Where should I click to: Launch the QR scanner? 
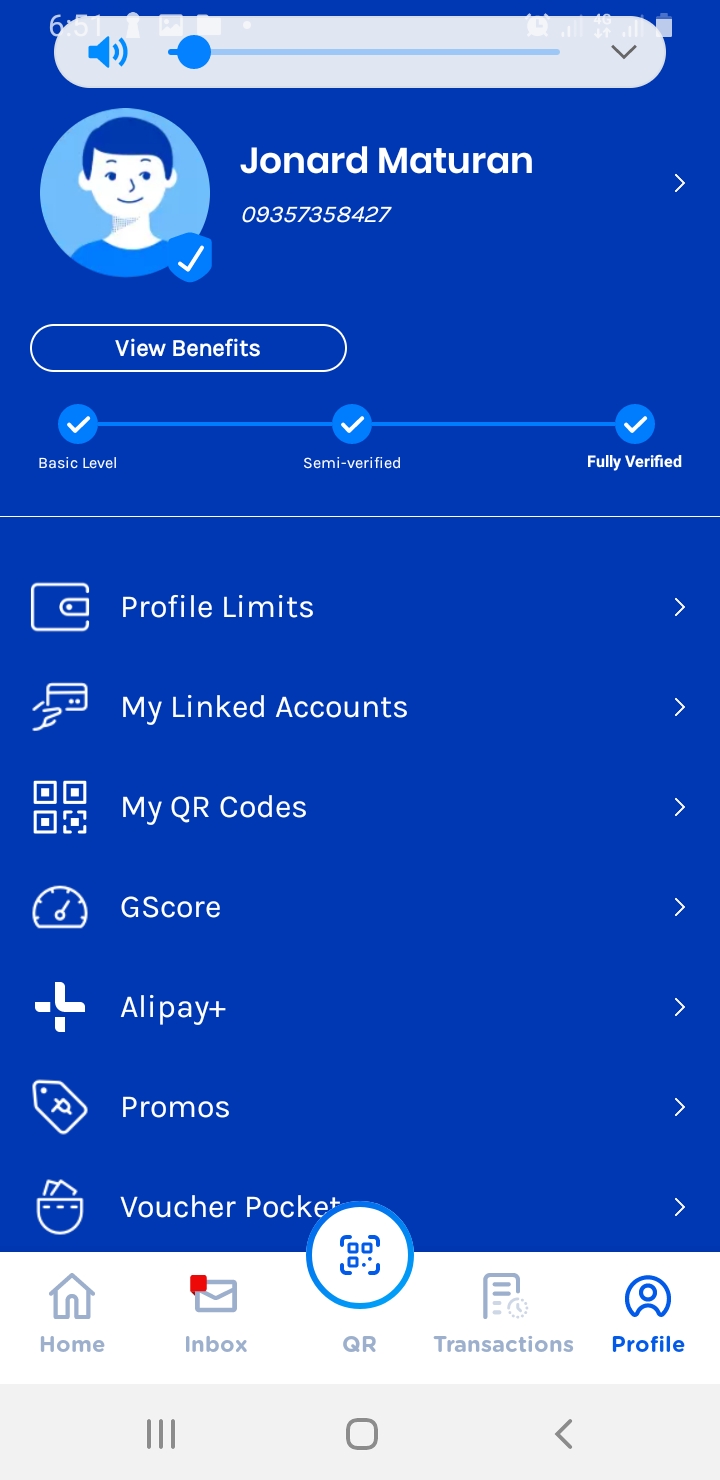click(x=360, y=1256)
